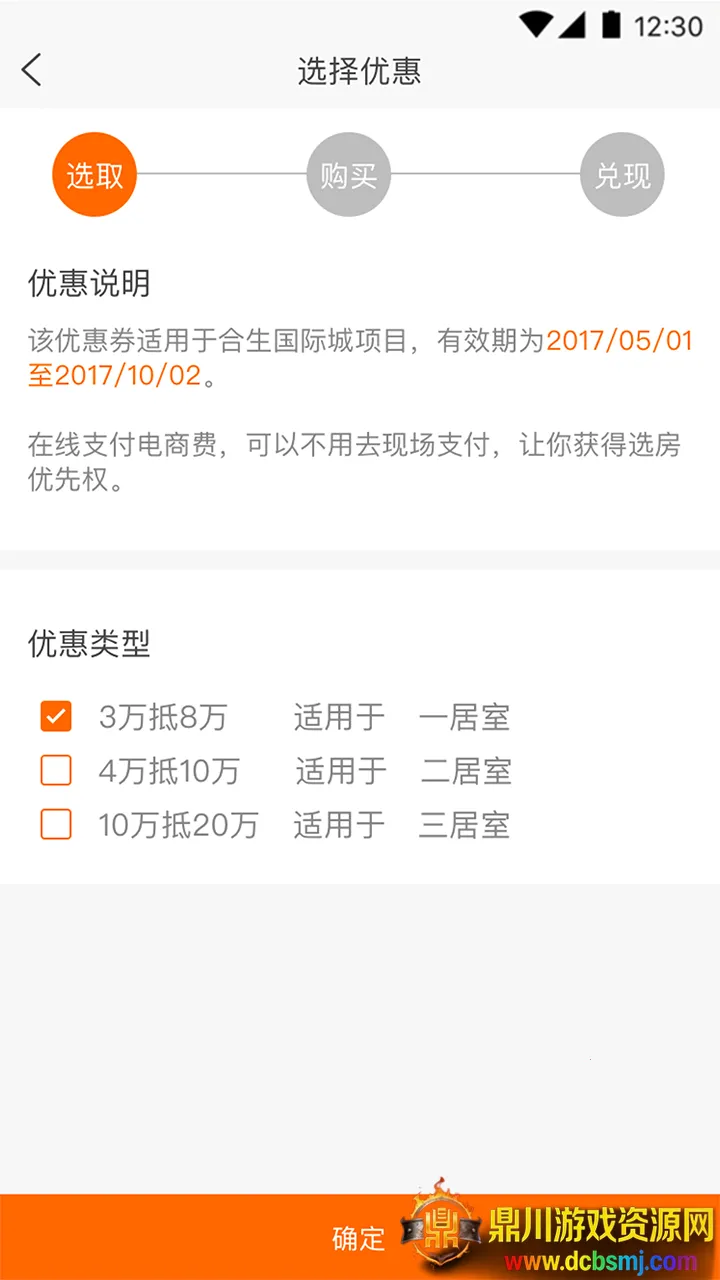Select the 4万抵10万 coupon checkbox
Viewport: 720px width, 1280px height.
56,770
